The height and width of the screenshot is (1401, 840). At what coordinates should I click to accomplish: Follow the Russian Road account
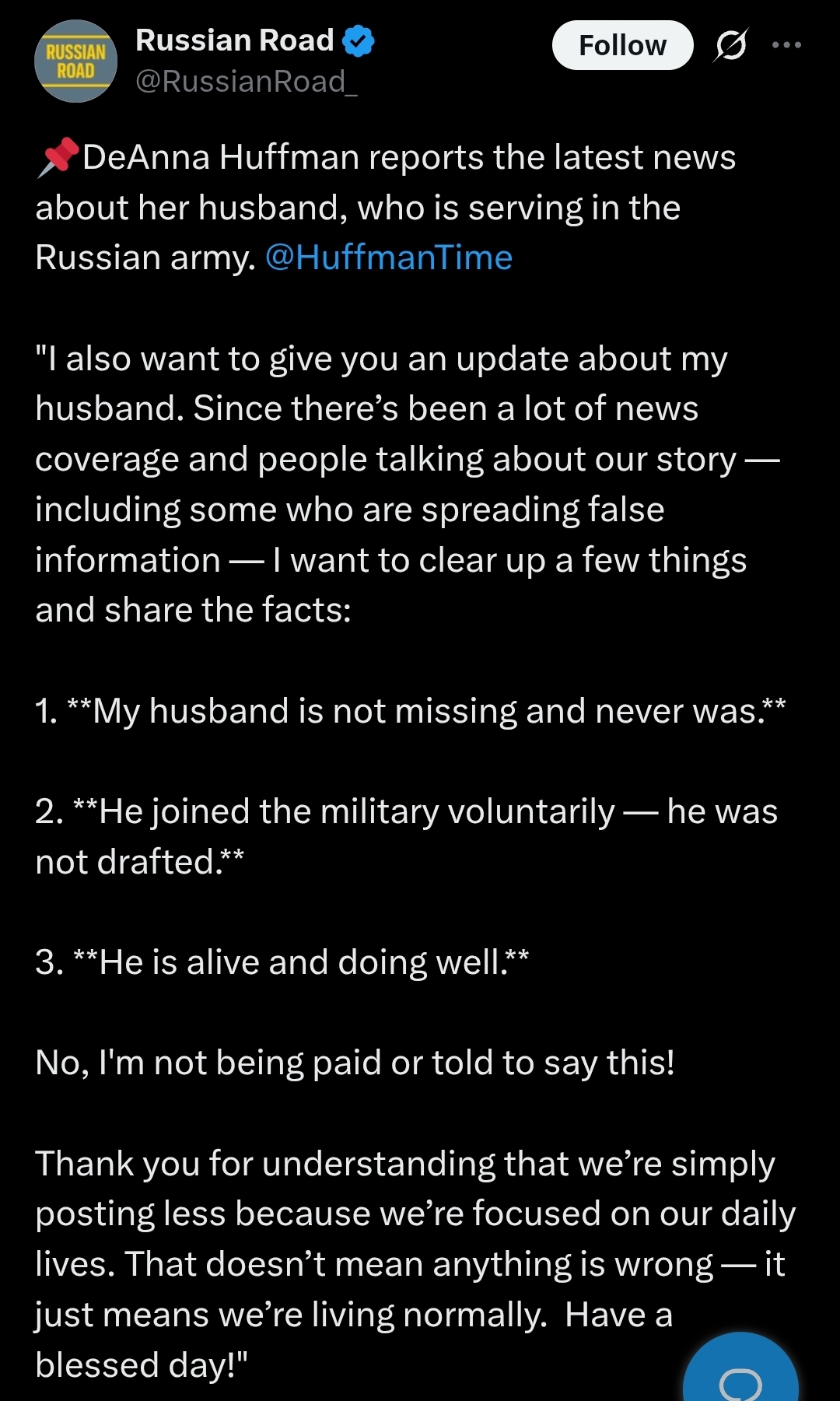tap(622, 45)
